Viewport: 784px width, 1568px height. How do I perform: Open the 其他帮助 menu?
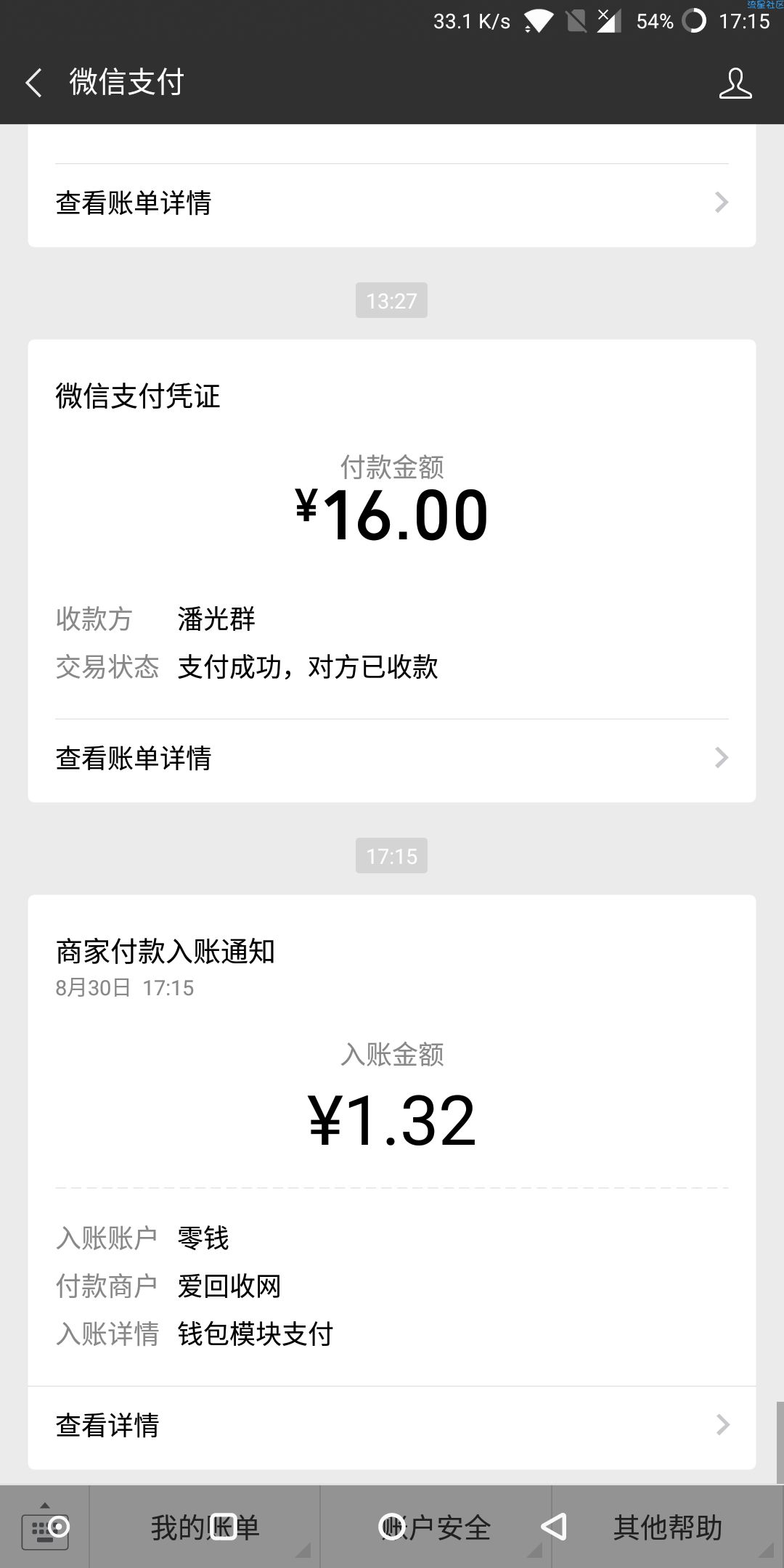[x=668, y=1527]
